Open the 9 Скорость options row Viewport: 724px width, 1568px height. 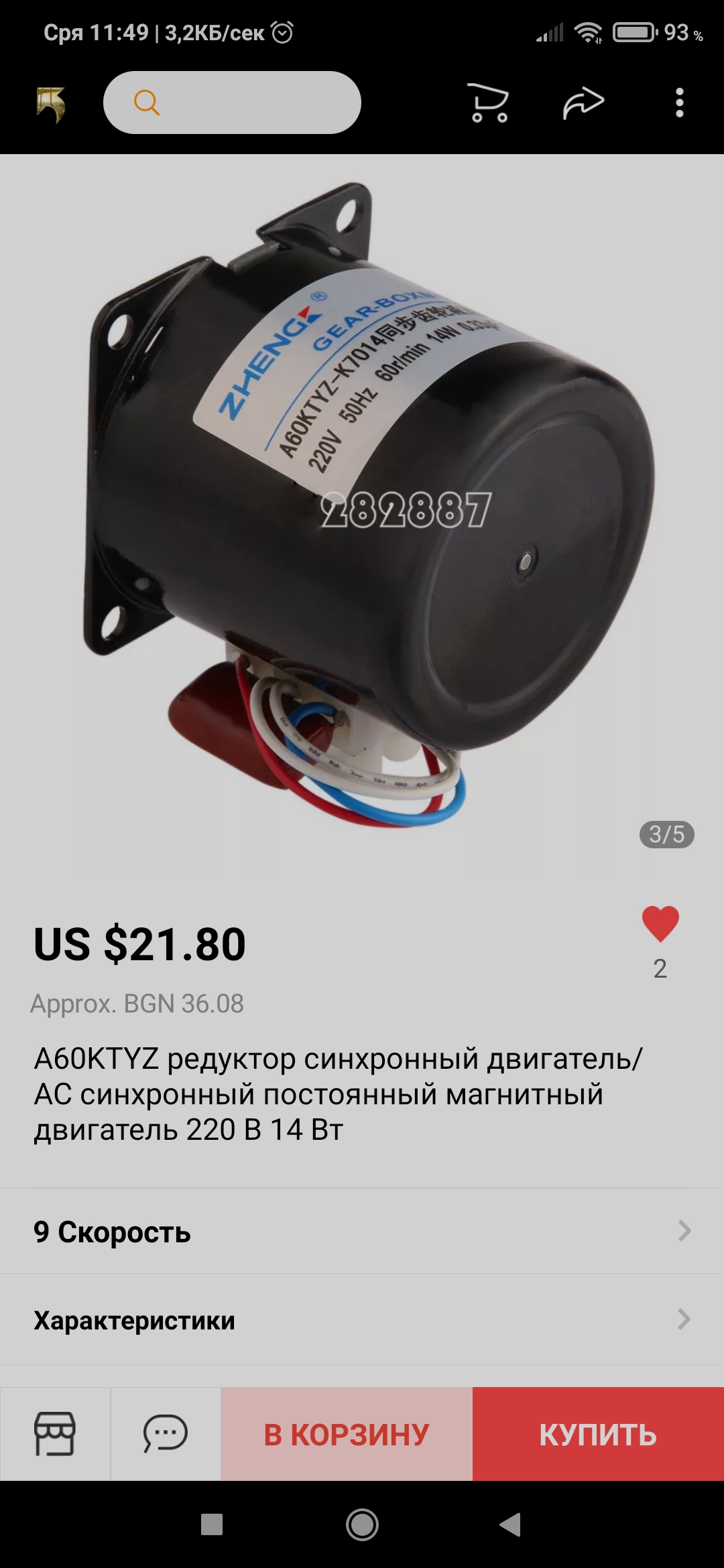(362, 1232)
